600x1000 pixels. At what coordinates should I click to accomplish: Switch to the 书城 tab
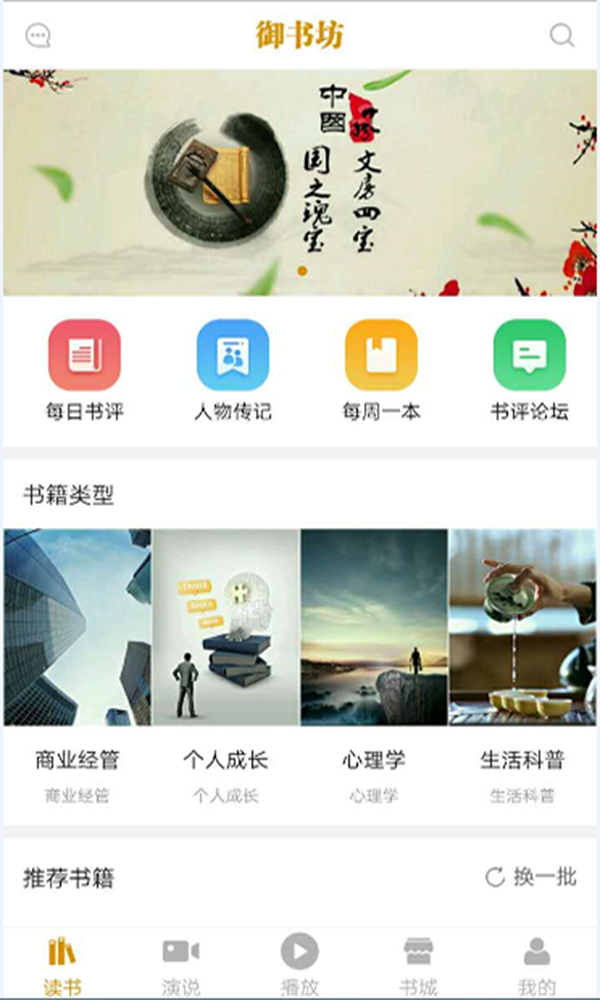(x=418, y=966)
